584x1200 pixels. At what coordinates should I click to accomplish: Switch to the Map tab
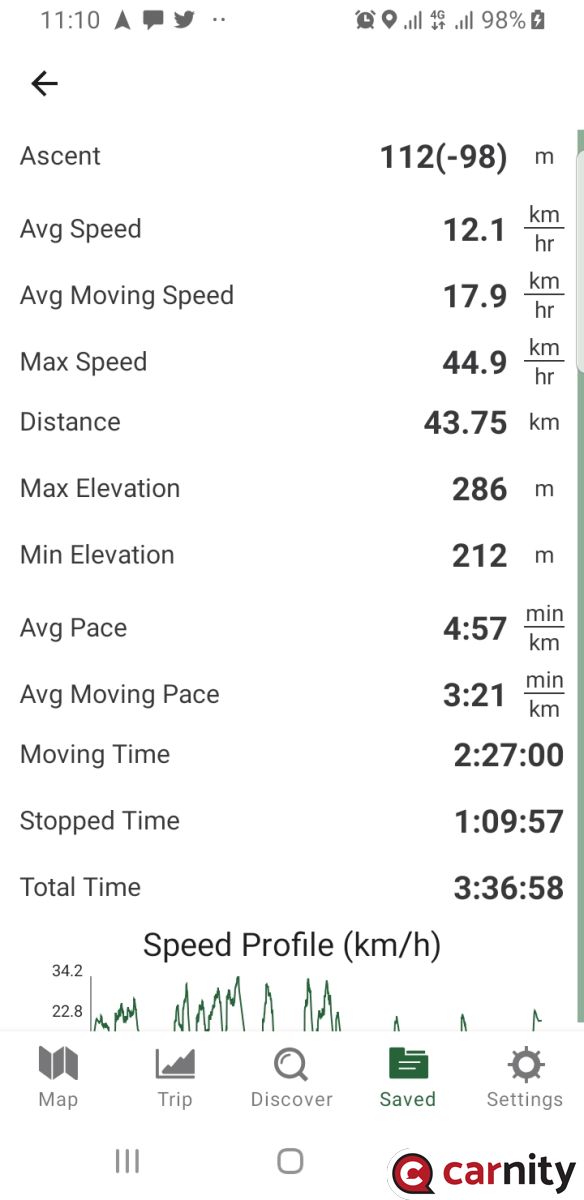[58, 1077]
